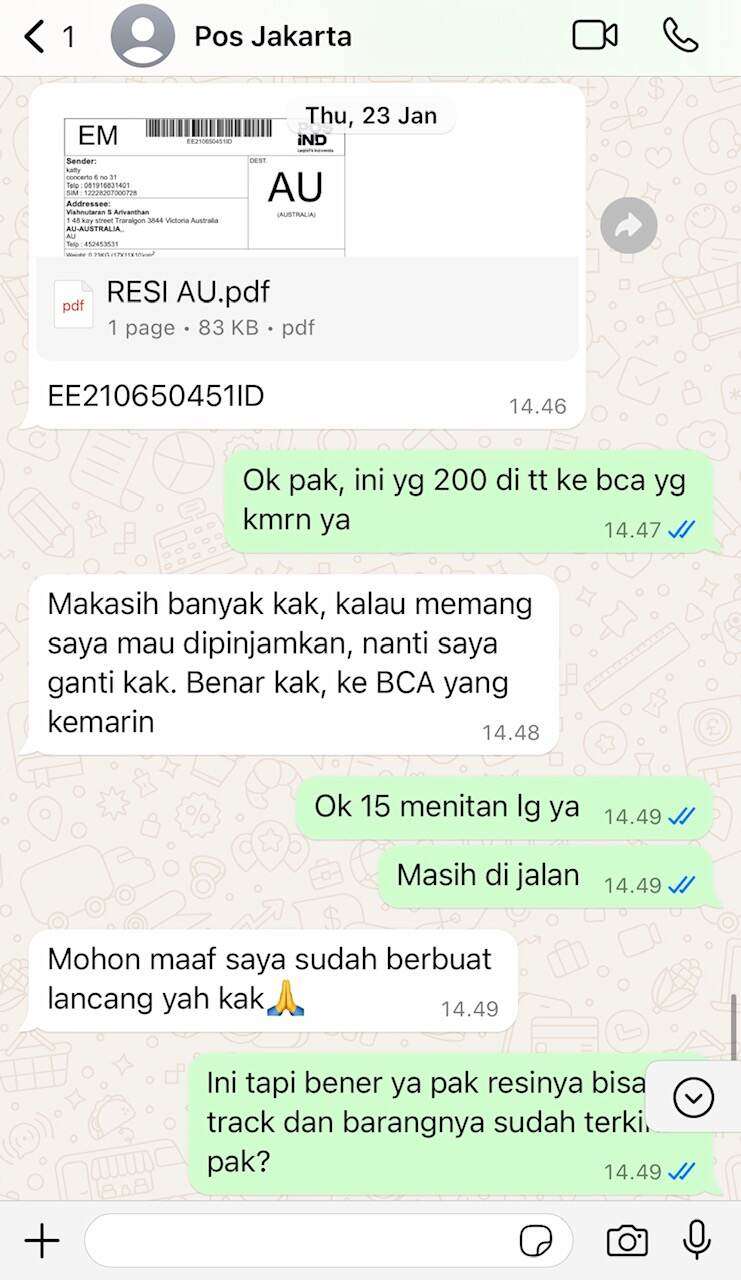Open the camera to send a photo
This screenshot has width=741, height=1280.
coord(627,1241)
